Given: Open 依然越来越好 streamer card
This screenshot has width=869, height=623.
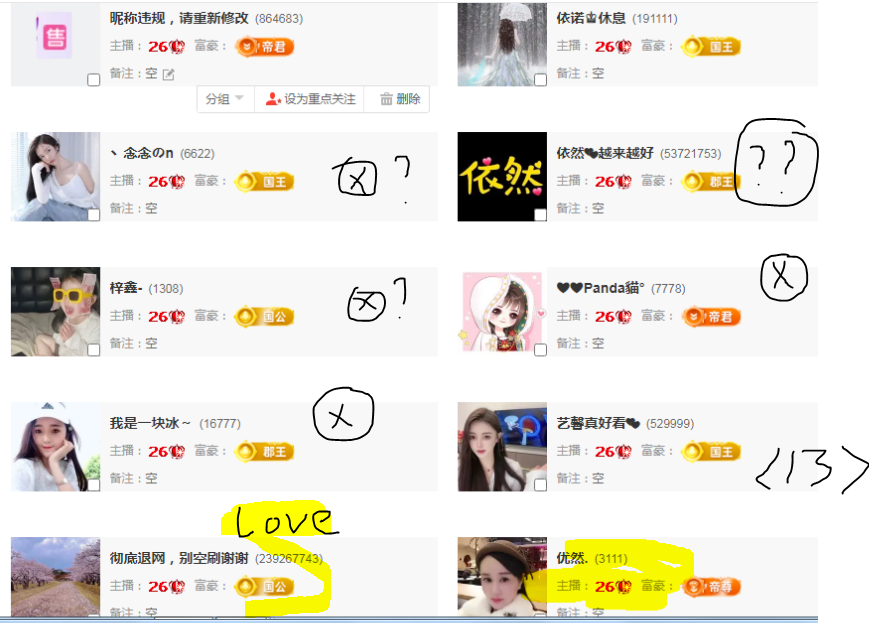Looking at the screenshot, I should coord(502,176).
